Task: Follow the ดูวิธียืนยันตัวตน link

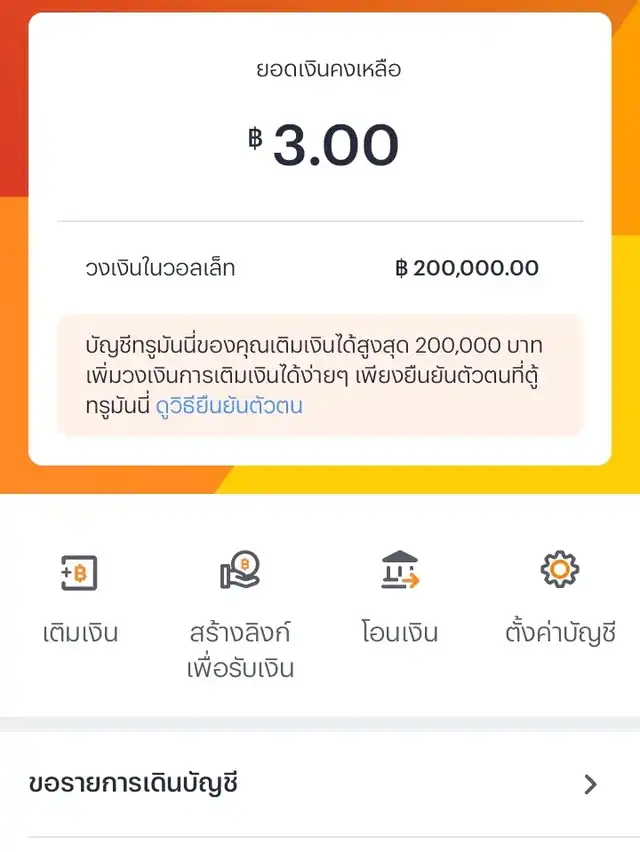Action: point(229,406)
